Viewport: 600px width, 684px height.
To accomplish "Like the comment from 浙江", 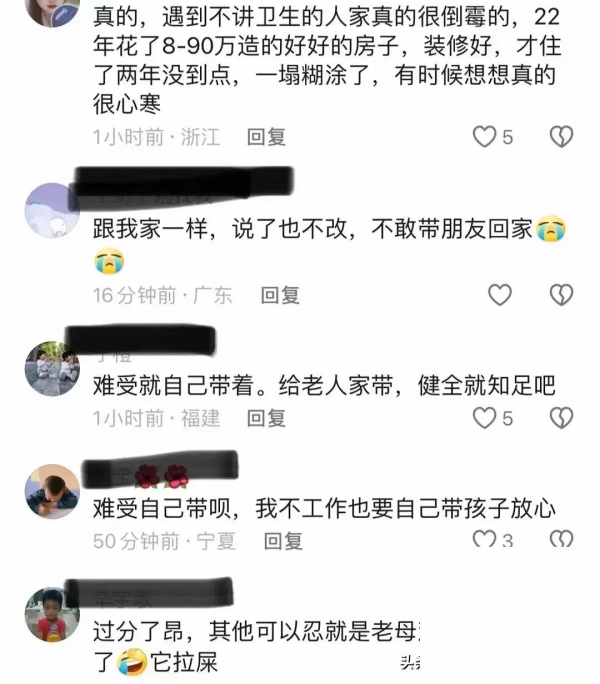I will click(485, 137).
